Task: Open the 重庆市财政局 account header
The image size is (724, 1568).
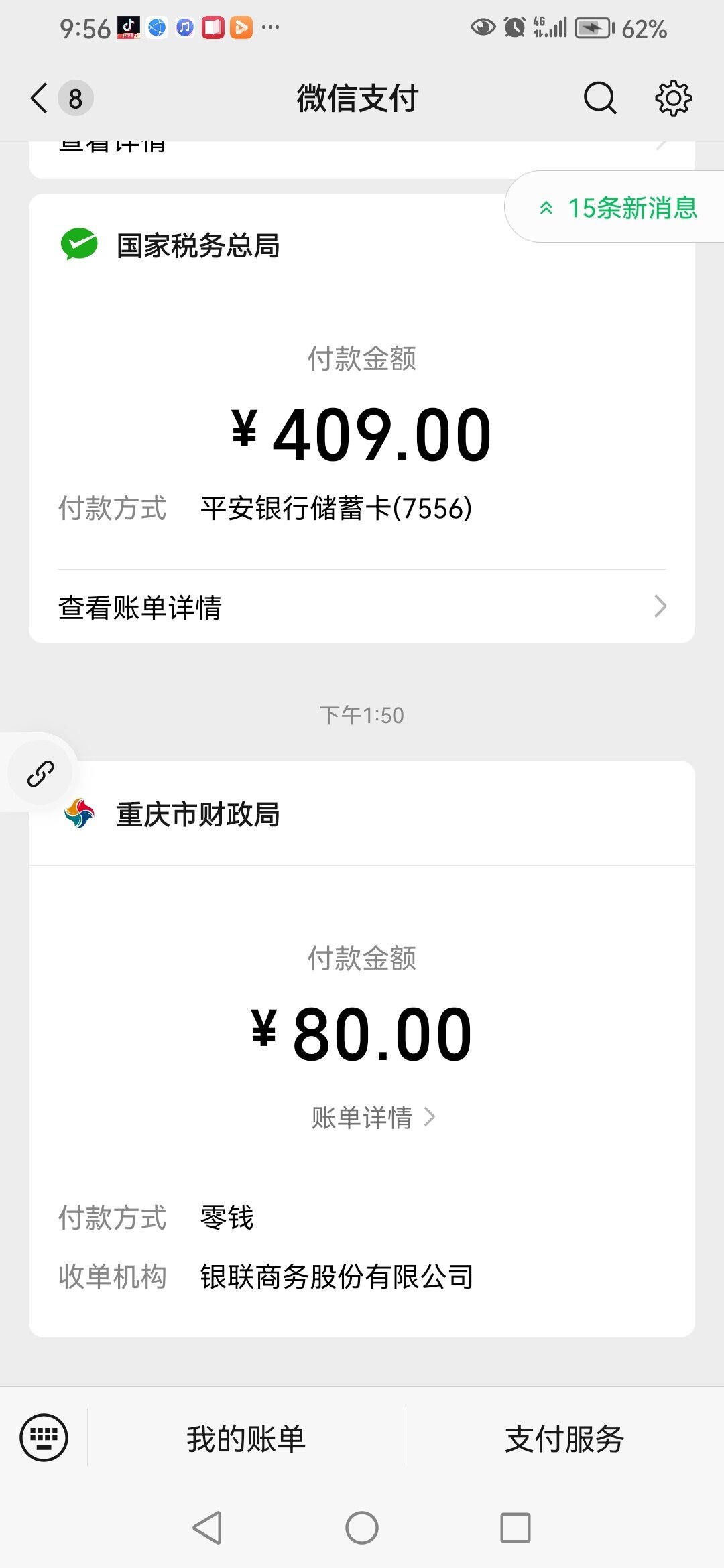Action: [362, 813]
